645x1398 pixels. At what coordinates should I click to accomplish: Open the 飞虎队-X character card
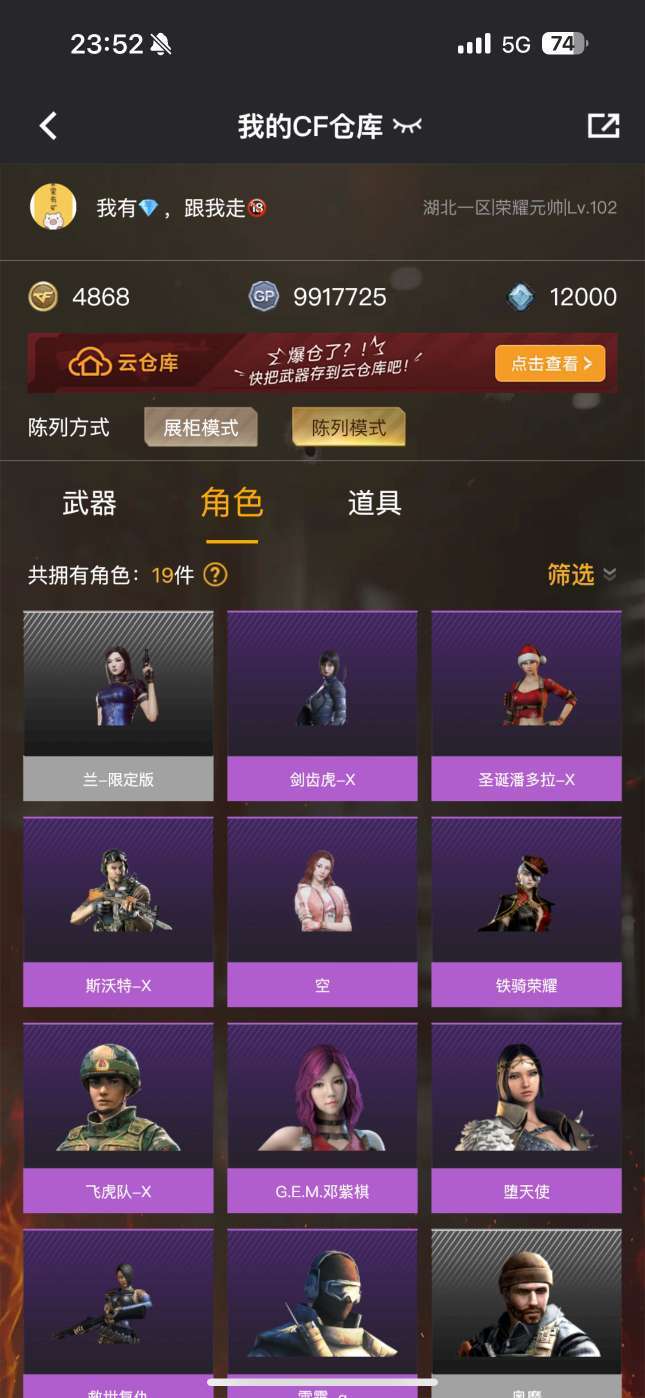point(118,1117)
